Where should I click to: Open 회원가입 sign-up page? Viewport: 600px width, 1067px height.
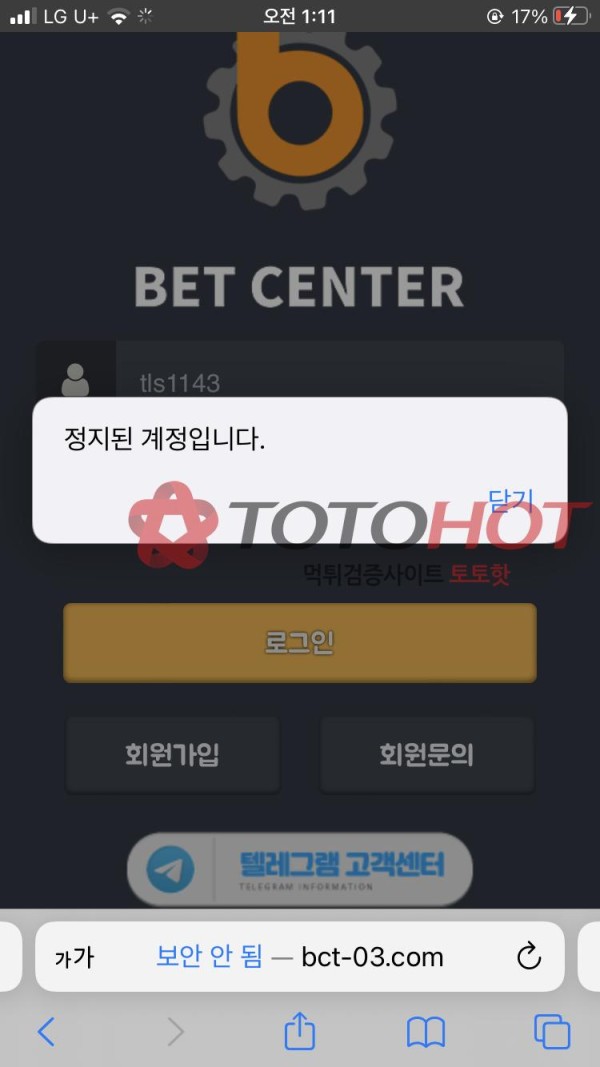pos(172,754)
